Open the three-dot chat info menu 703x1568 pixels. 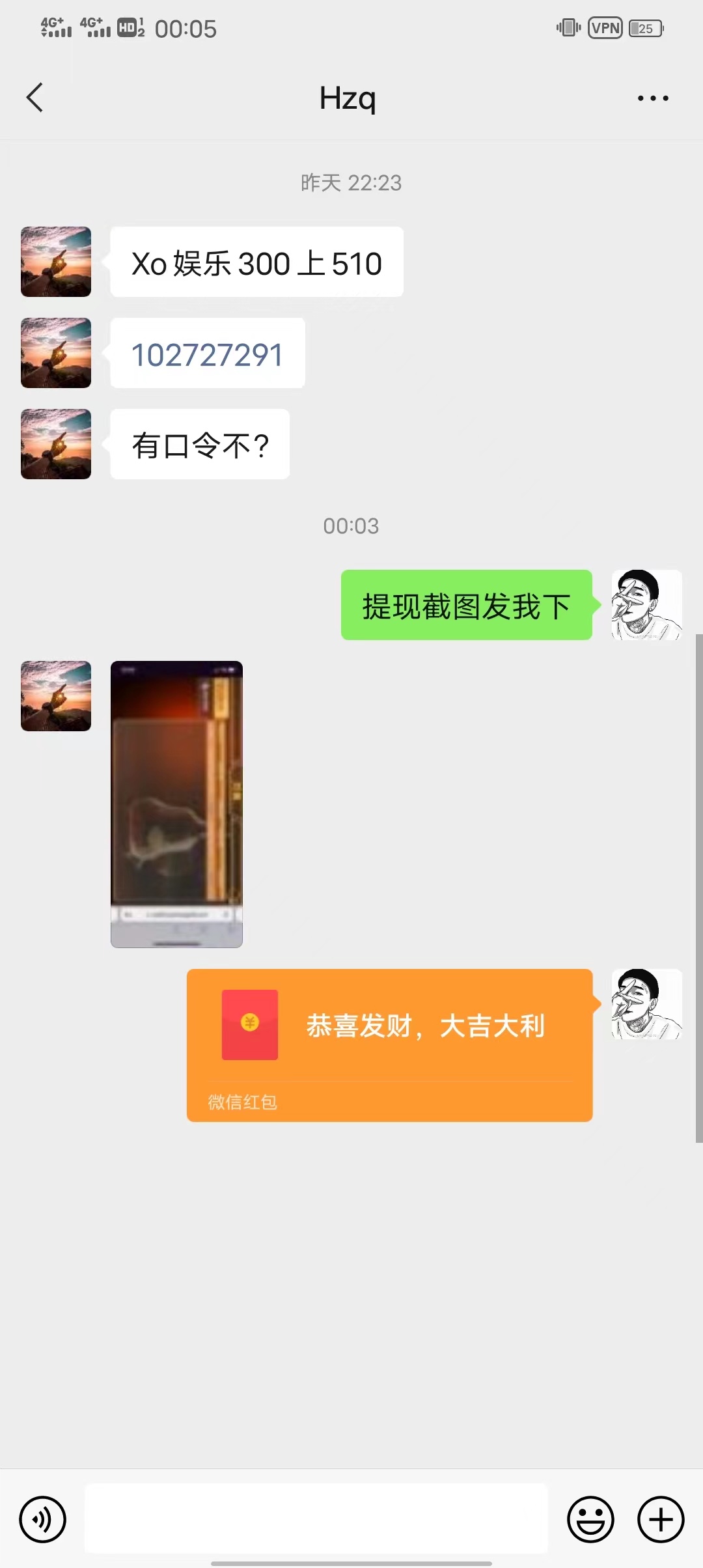652,98
